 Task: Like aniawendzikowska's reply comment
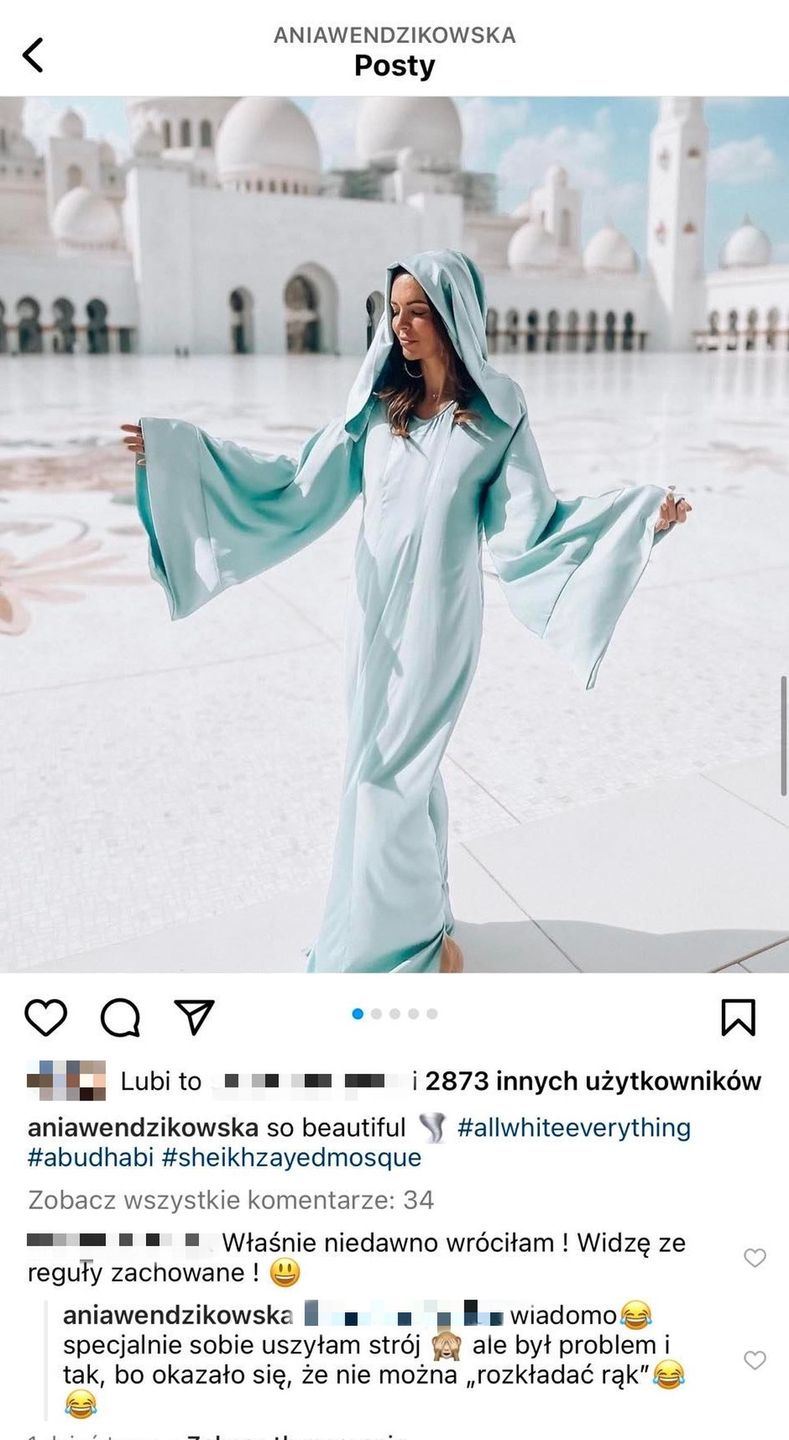(755, 1360)
